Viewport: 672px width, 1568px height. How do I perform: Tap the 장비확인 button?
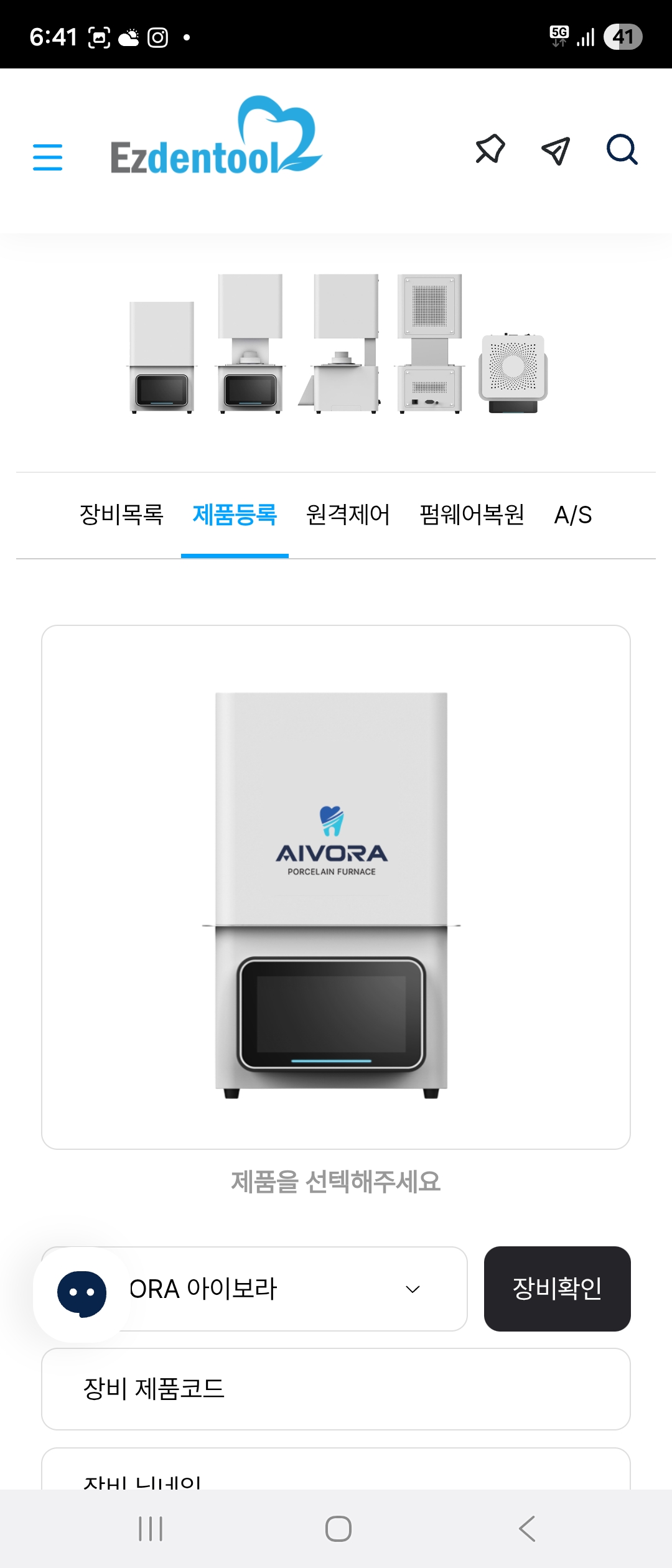[557, 1289]
